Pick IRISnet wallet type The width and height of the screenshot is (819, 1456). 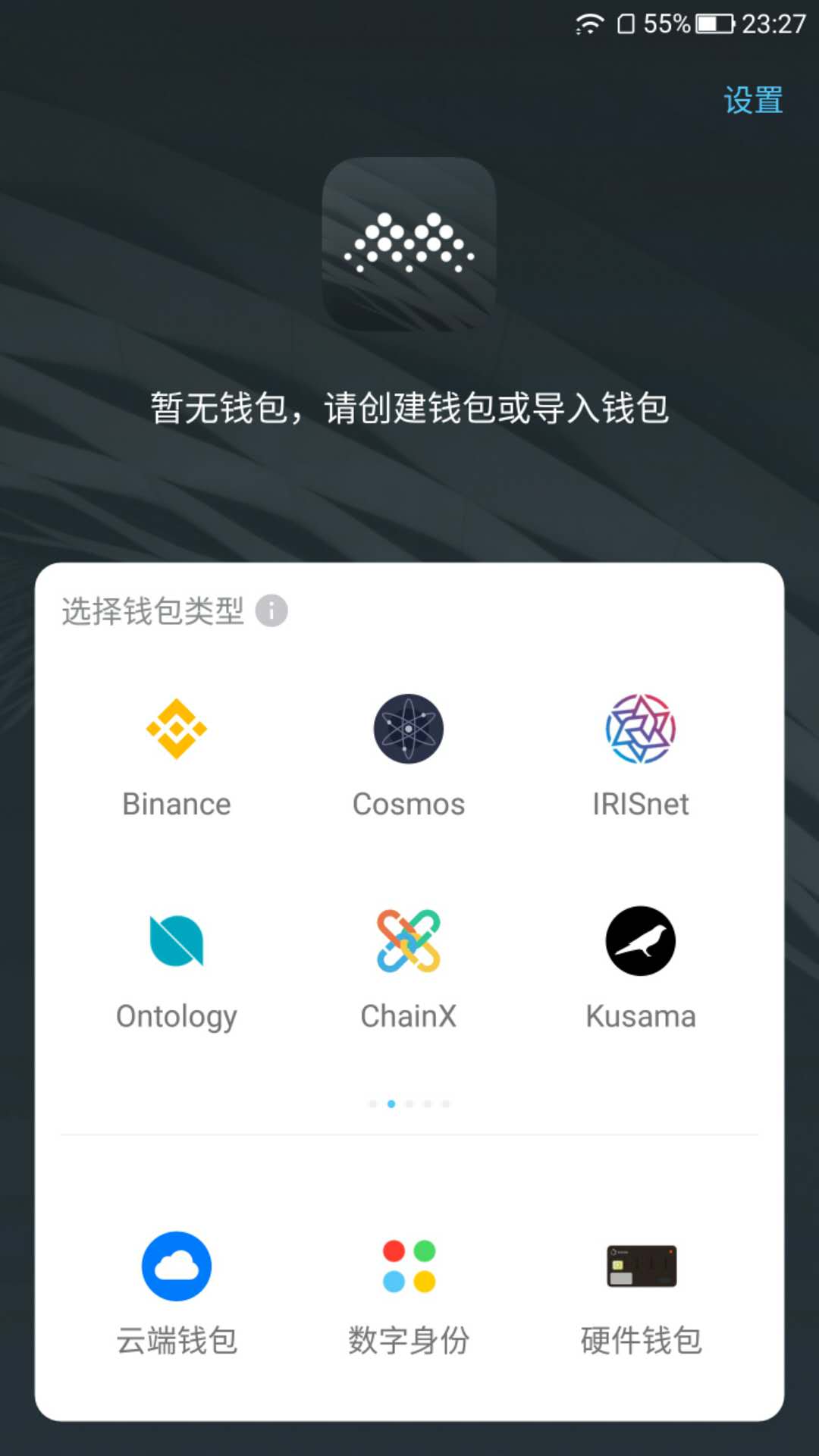coord(641,755)
